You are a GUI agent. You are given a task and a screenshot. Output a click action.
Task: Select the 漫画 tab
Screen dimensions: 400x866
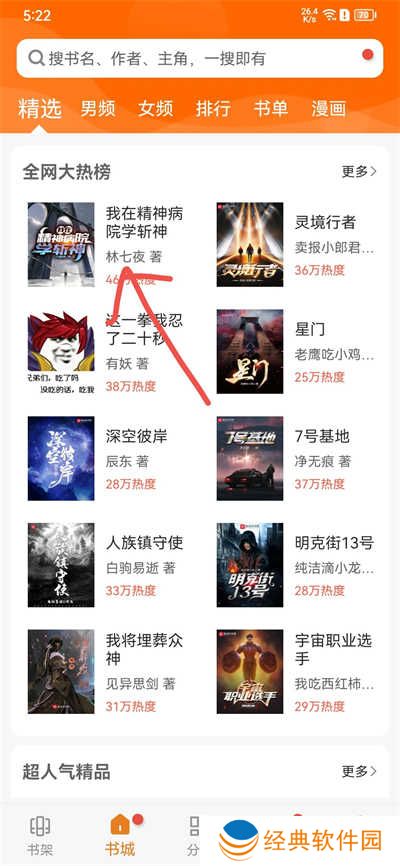[328, 108]
